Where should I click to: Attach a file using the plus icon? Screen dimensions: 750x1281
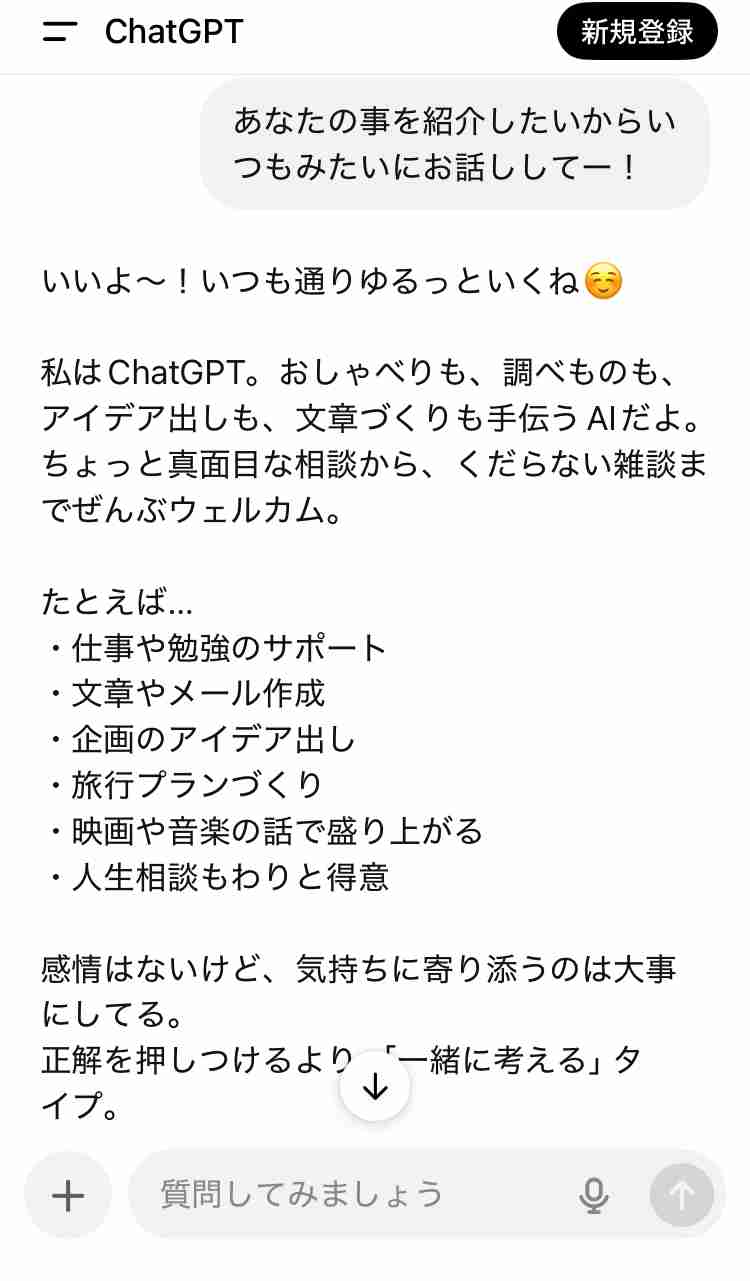click(67, 1193)
